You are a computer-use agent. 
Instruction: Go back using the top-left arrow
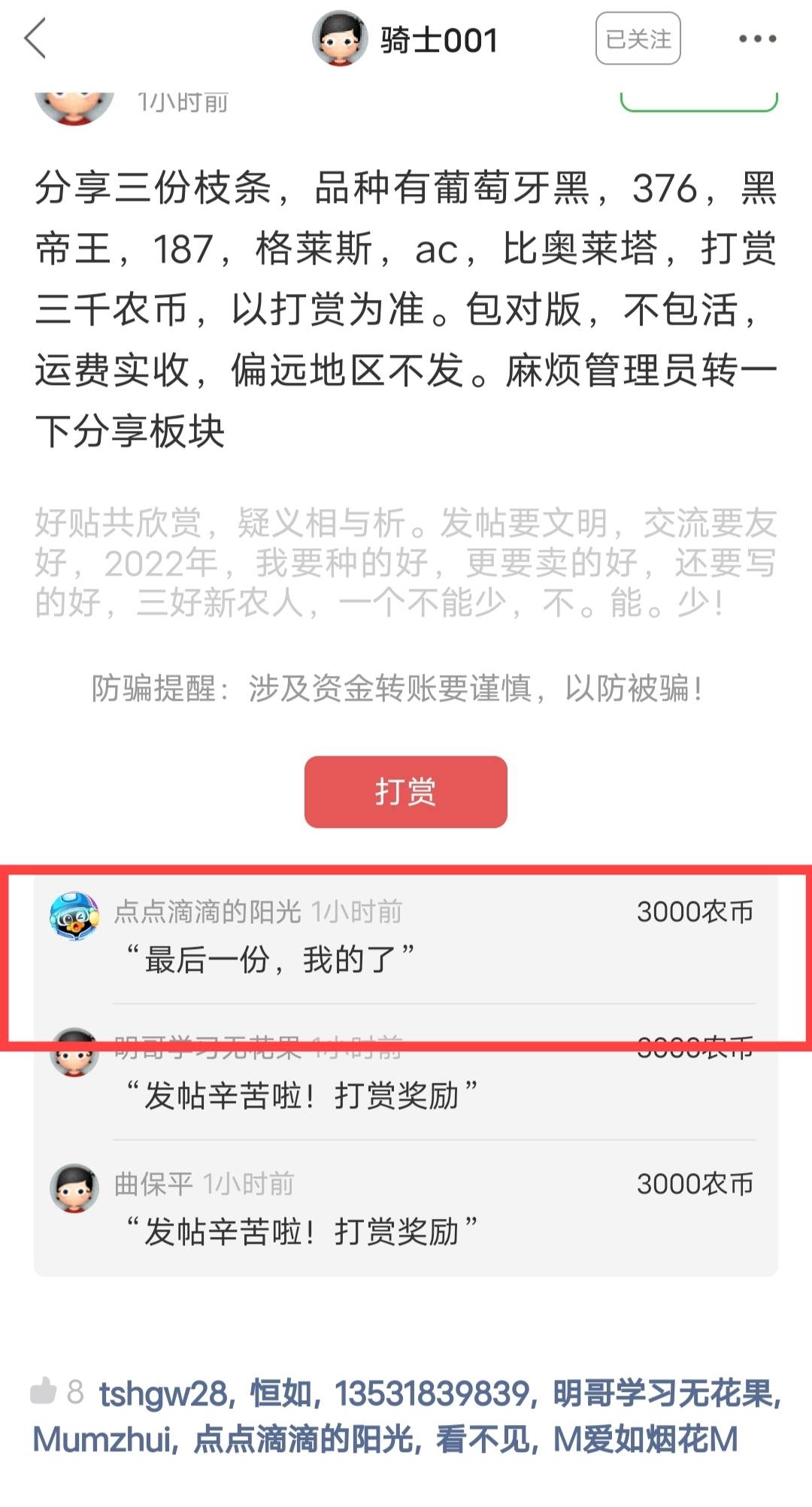[35, 38]
